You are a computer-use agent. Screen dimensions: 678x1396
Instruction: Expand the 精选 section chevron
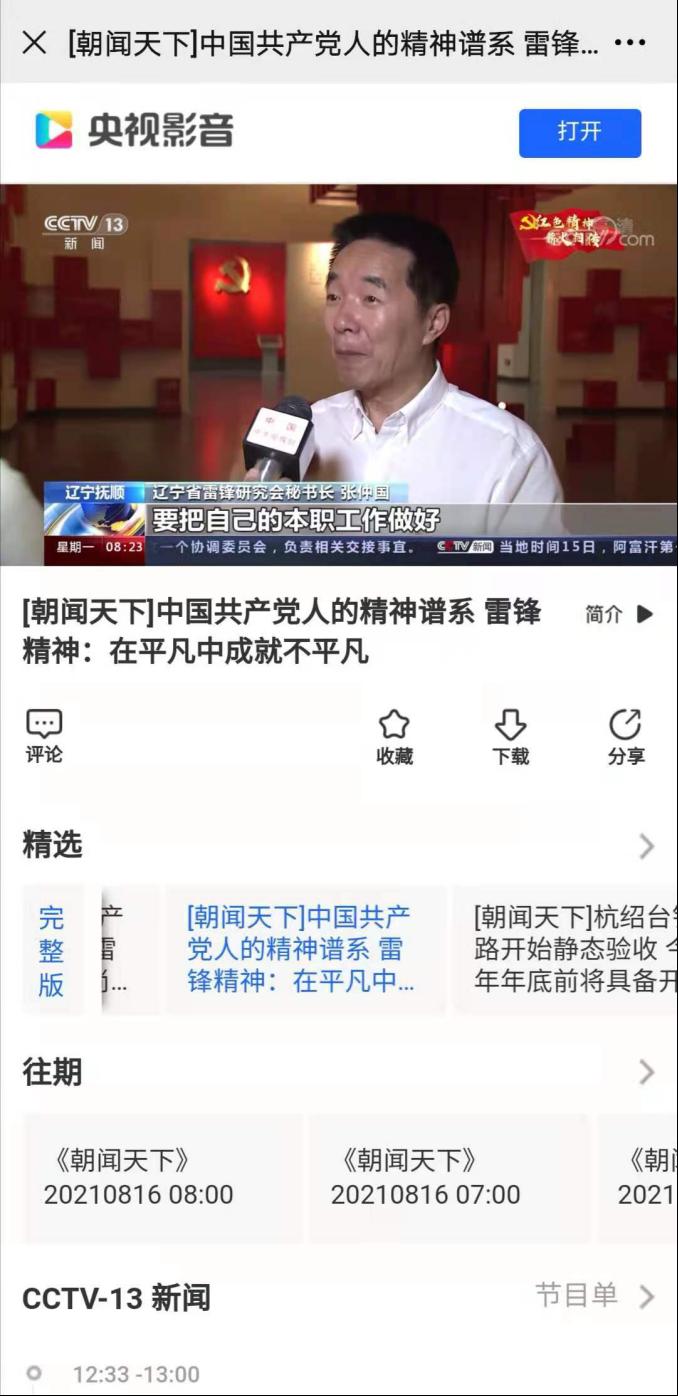(x=646, y=846)
